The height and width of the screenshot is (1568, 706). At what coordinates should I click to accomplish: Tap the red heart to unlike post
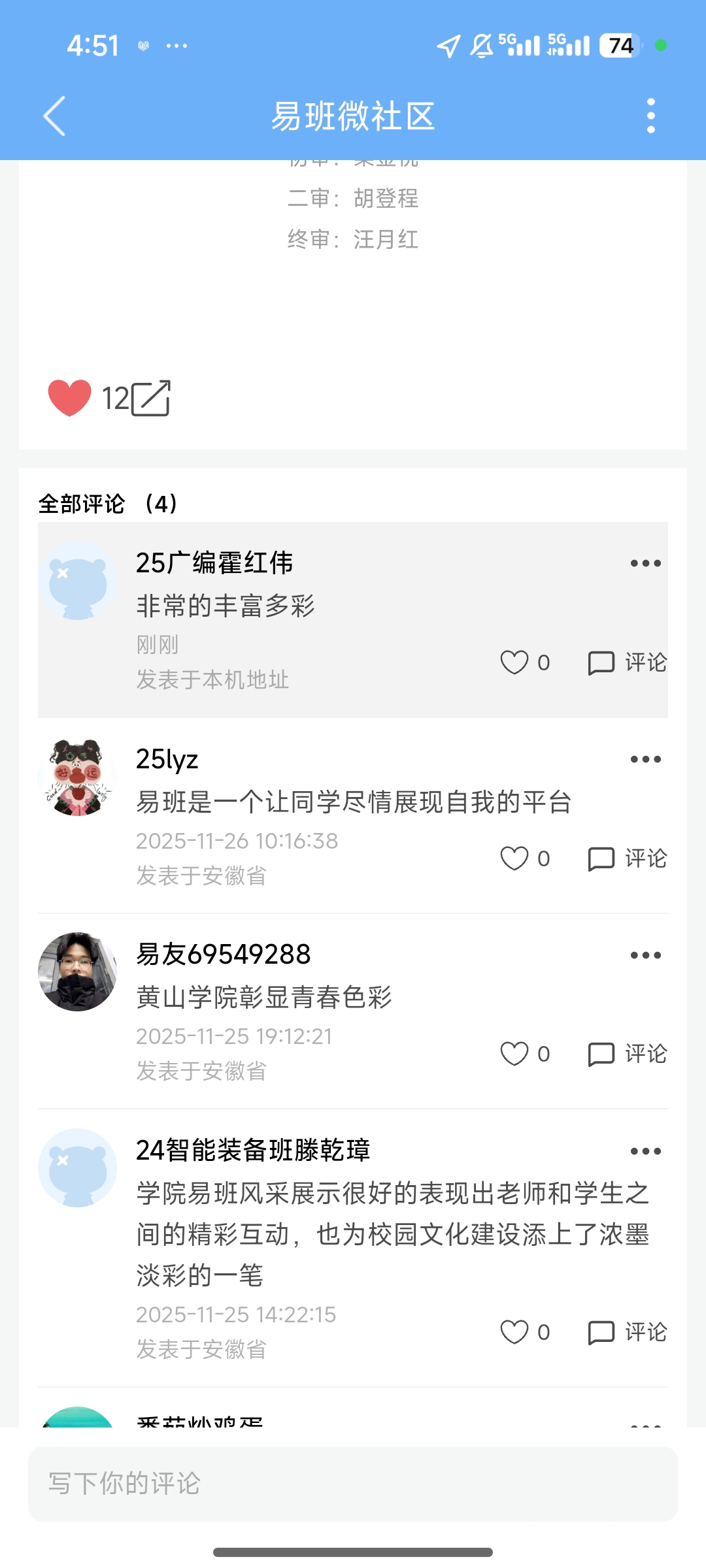[70, 398]
